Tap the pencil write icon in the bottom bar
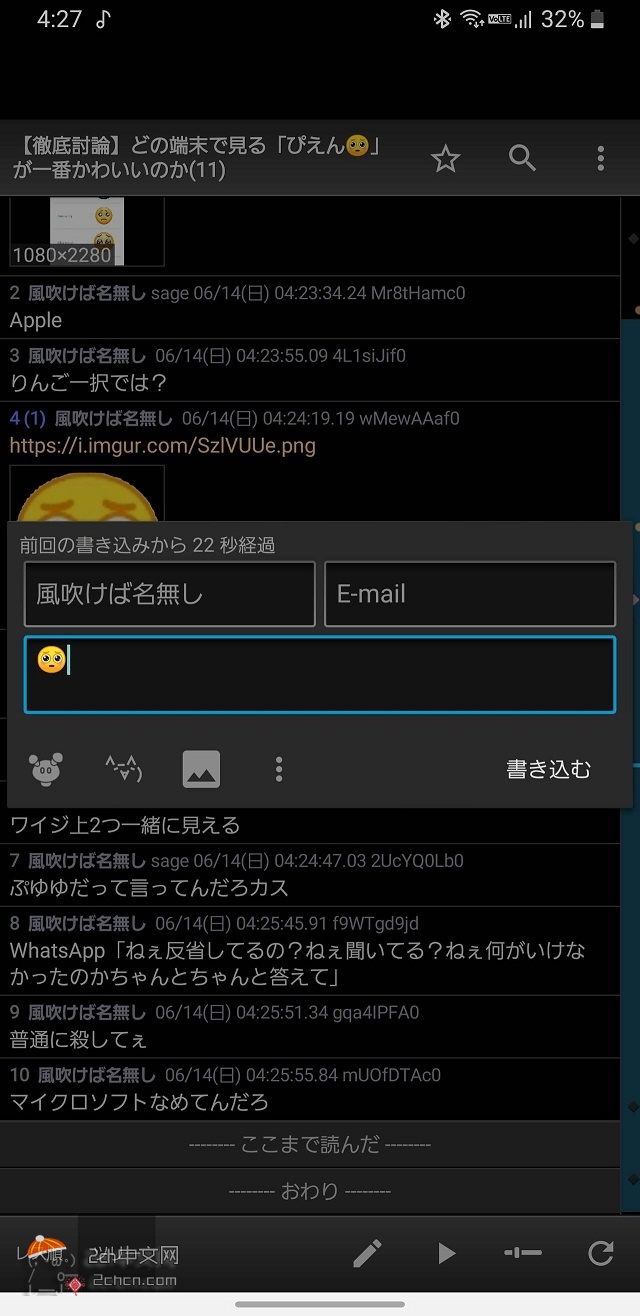 367,1253
